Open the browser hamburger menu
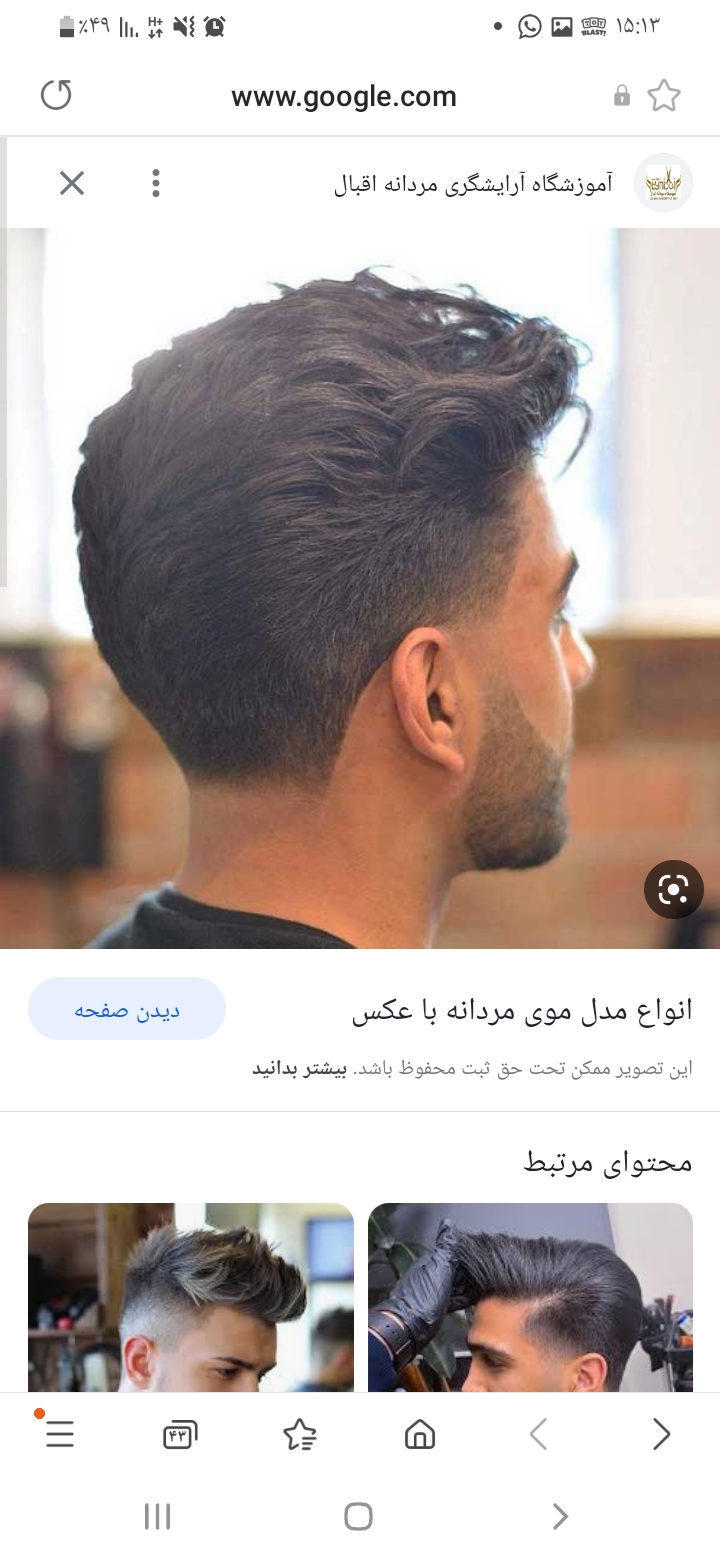Image resolution: width=720 pixels, height=1560 pixels. (60, 1435)
